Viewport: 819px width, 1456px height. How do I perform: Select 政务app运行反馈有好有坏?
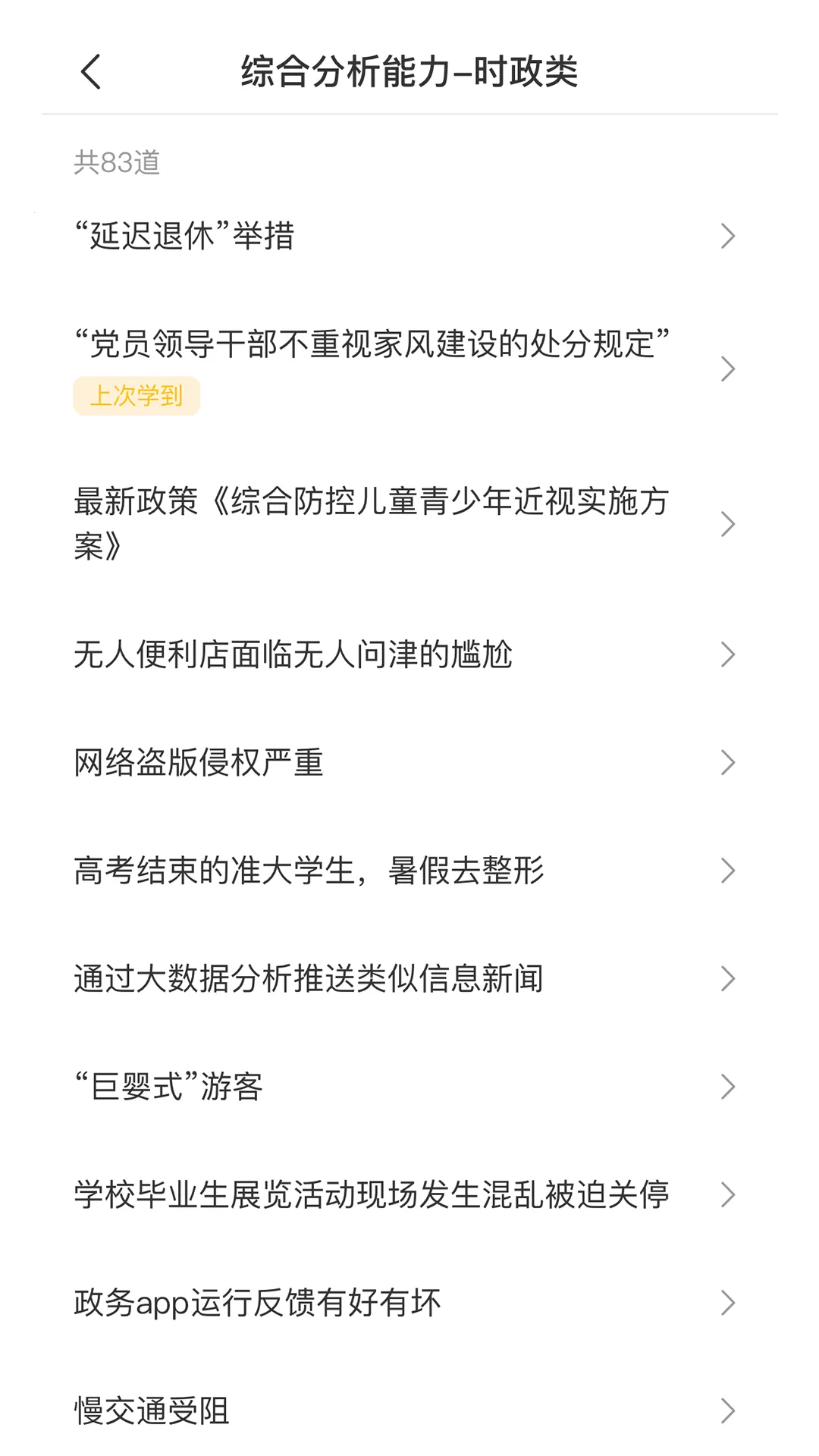(x=258, y=1302)
